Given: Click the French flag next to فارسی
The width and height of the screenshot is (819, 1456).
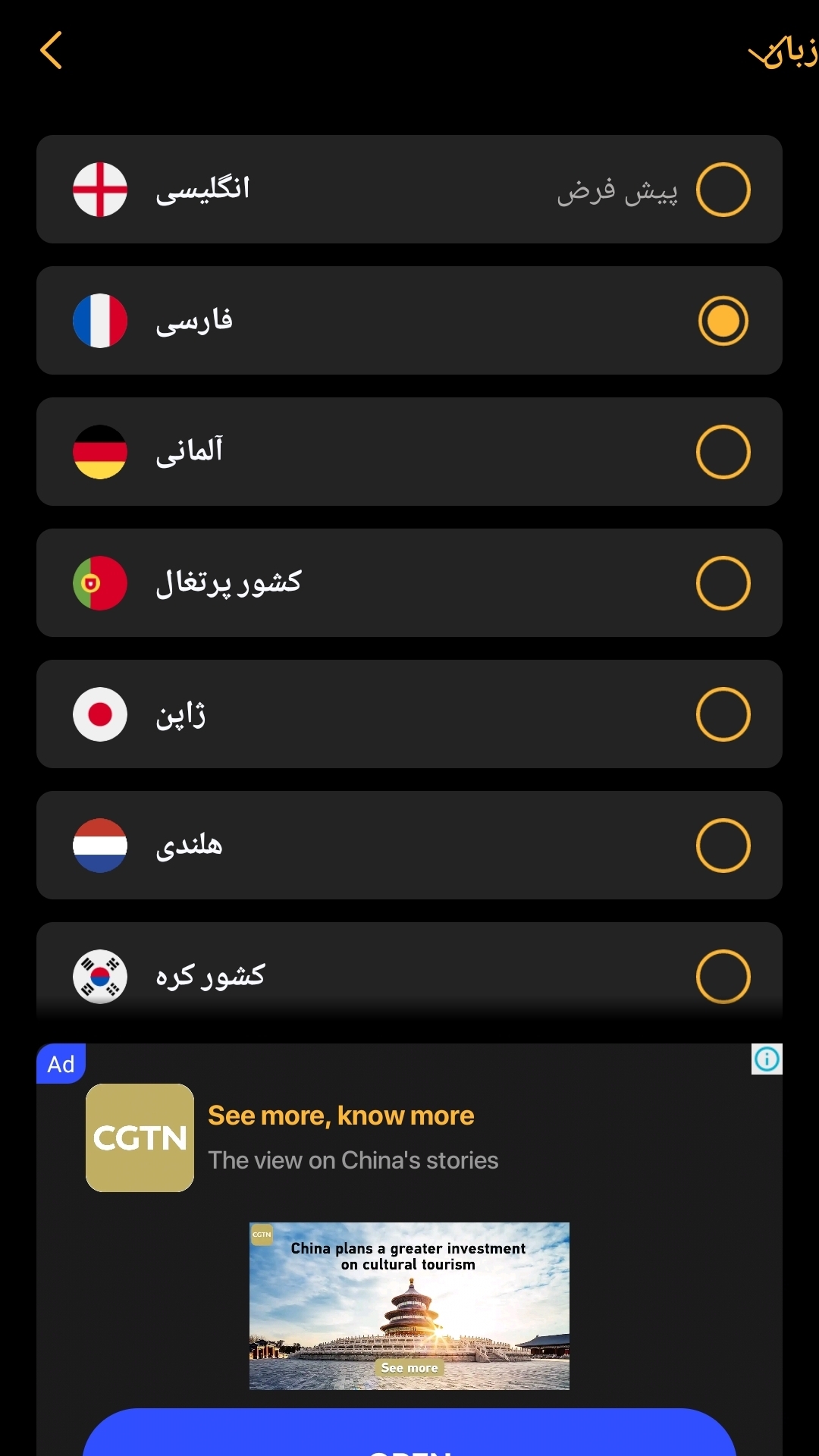Looking at the screenshot, I should [x=99, y=321].
